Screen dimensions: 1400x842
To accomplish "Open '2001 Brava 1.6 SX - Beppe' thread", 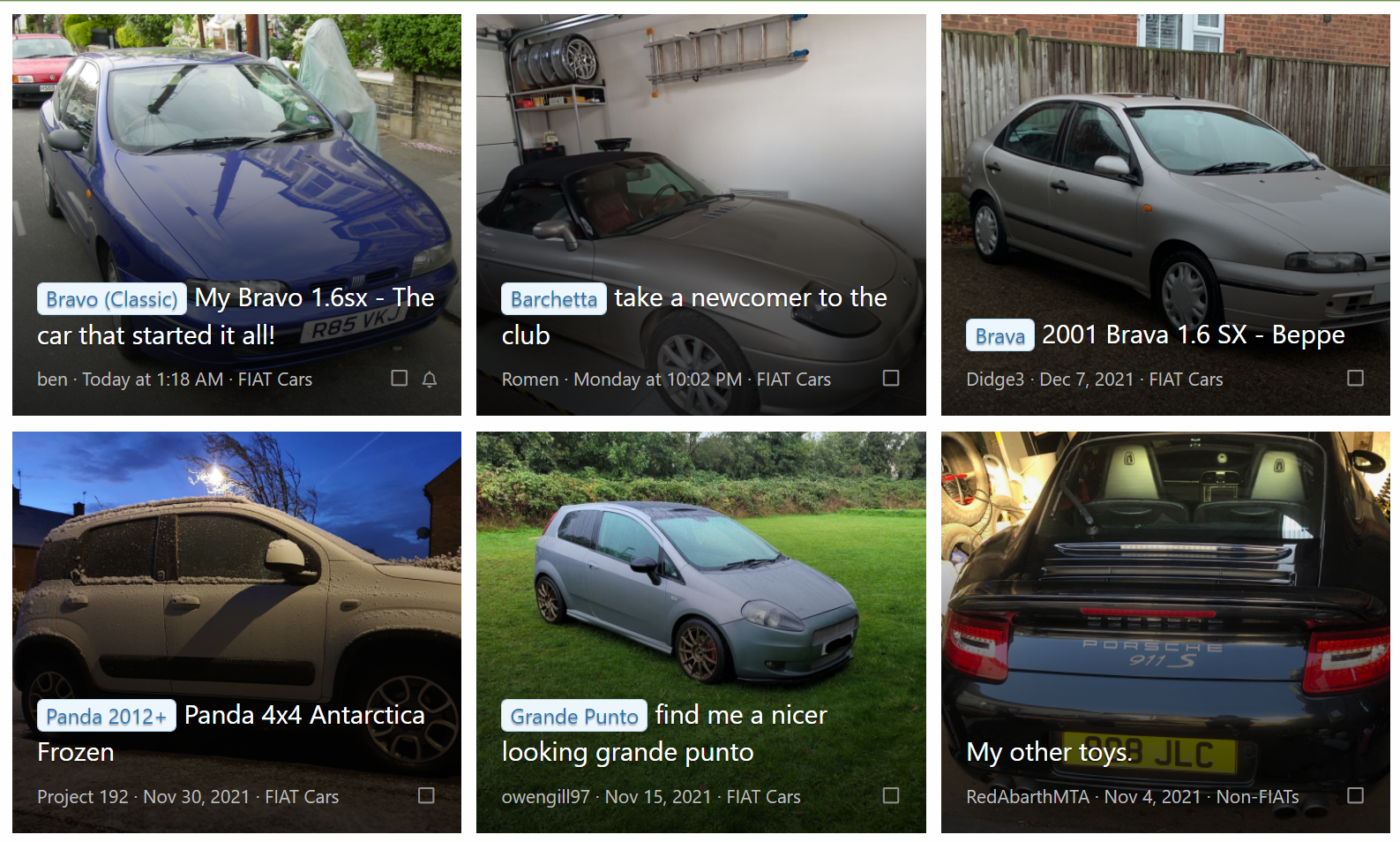I will (x=1193, y=335).
